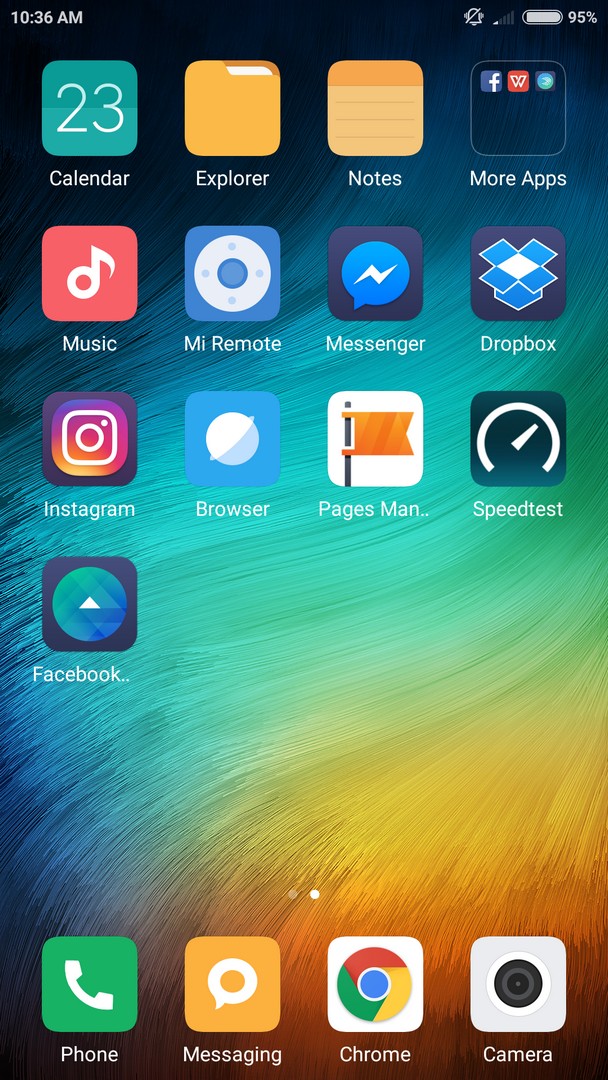Open the Calendar app
The height and width of the screenshot is (1080, 608).
(89, 108)
